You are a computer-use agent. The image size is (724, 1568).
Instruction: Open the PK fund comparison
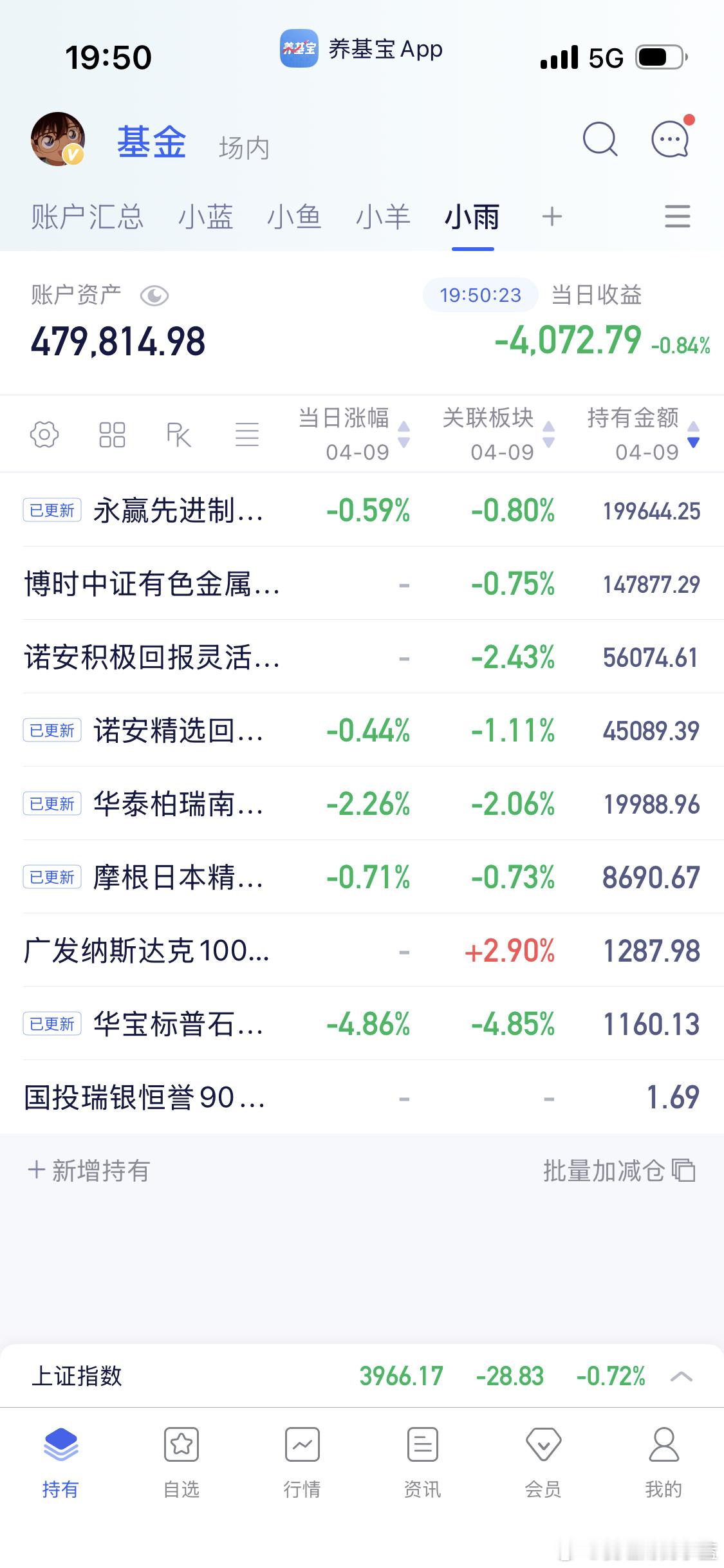(178, 435)
